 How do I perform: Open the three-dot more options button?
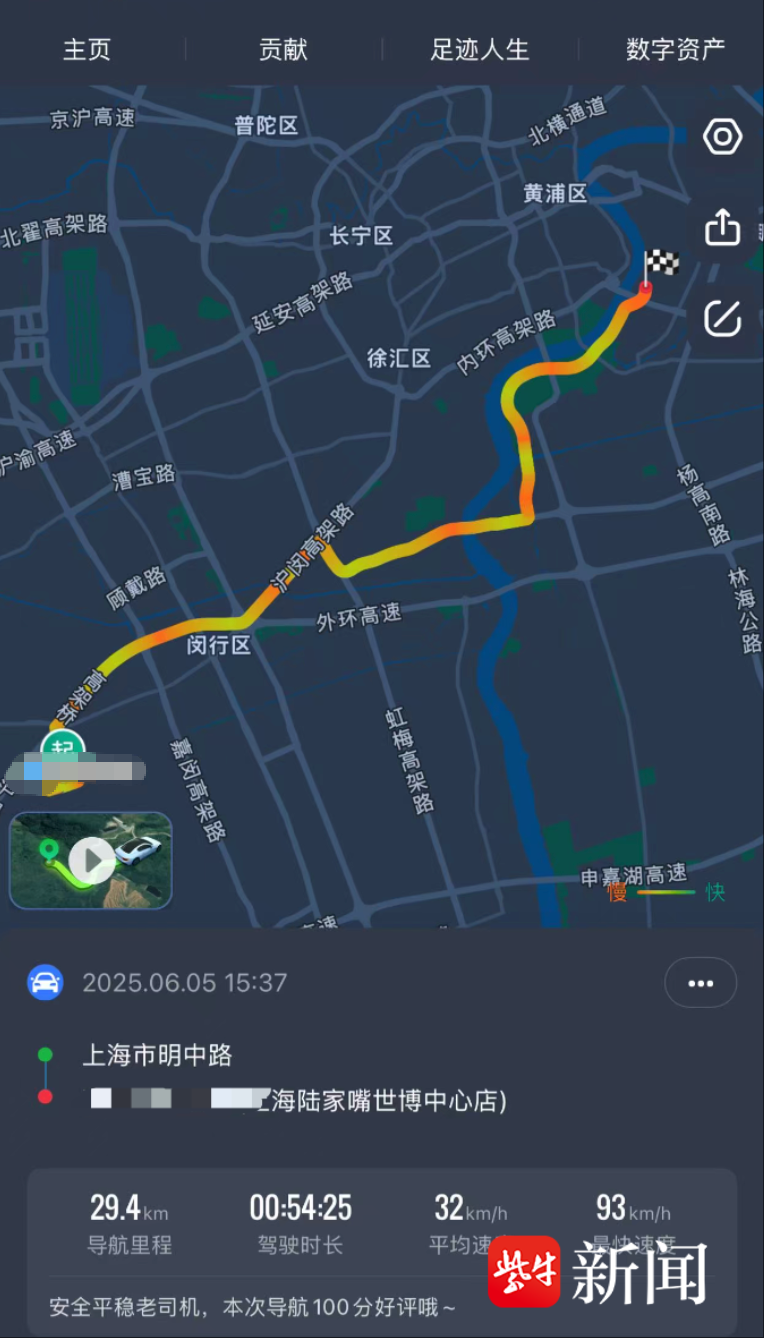pyautogui.click(x=700, y=983)
